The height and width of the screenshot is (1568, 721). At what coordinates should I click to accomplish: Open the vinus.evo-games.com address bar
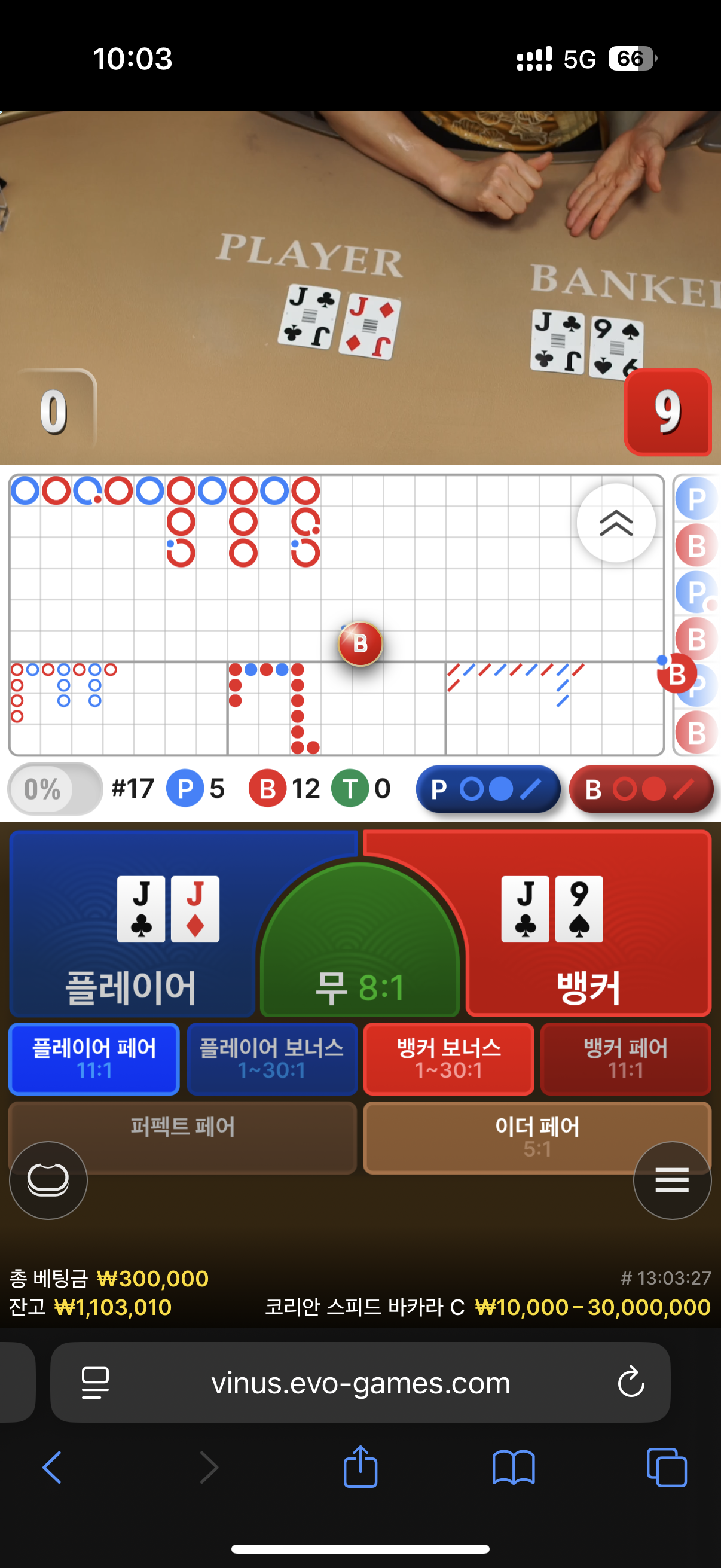point(360,1383)
